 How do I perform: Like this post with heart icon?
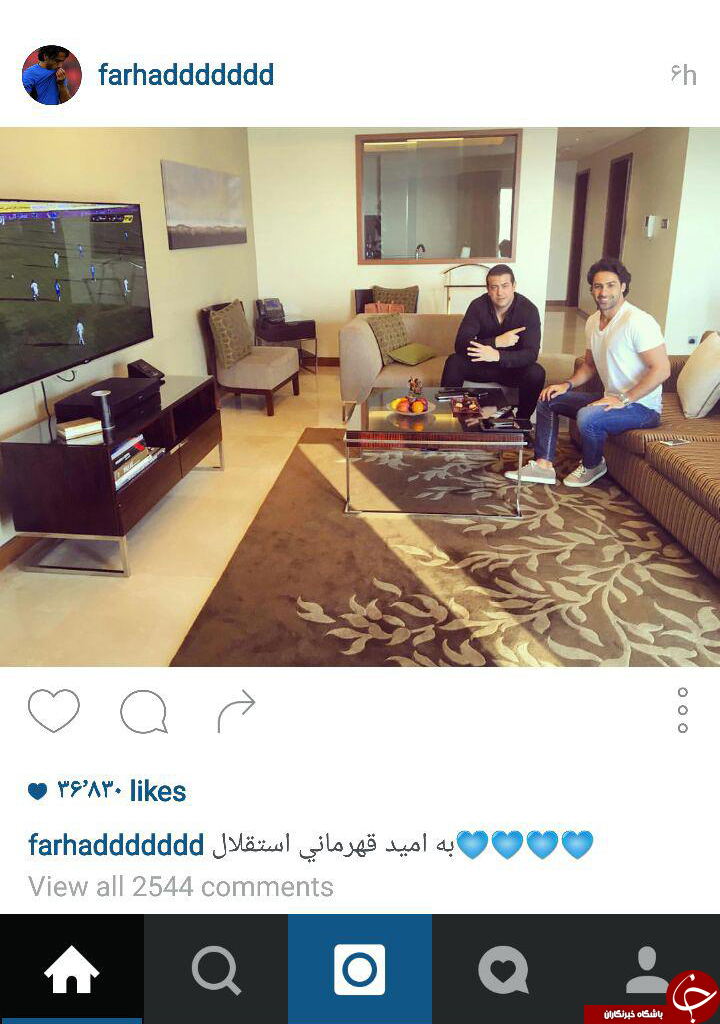pos(53,711)
